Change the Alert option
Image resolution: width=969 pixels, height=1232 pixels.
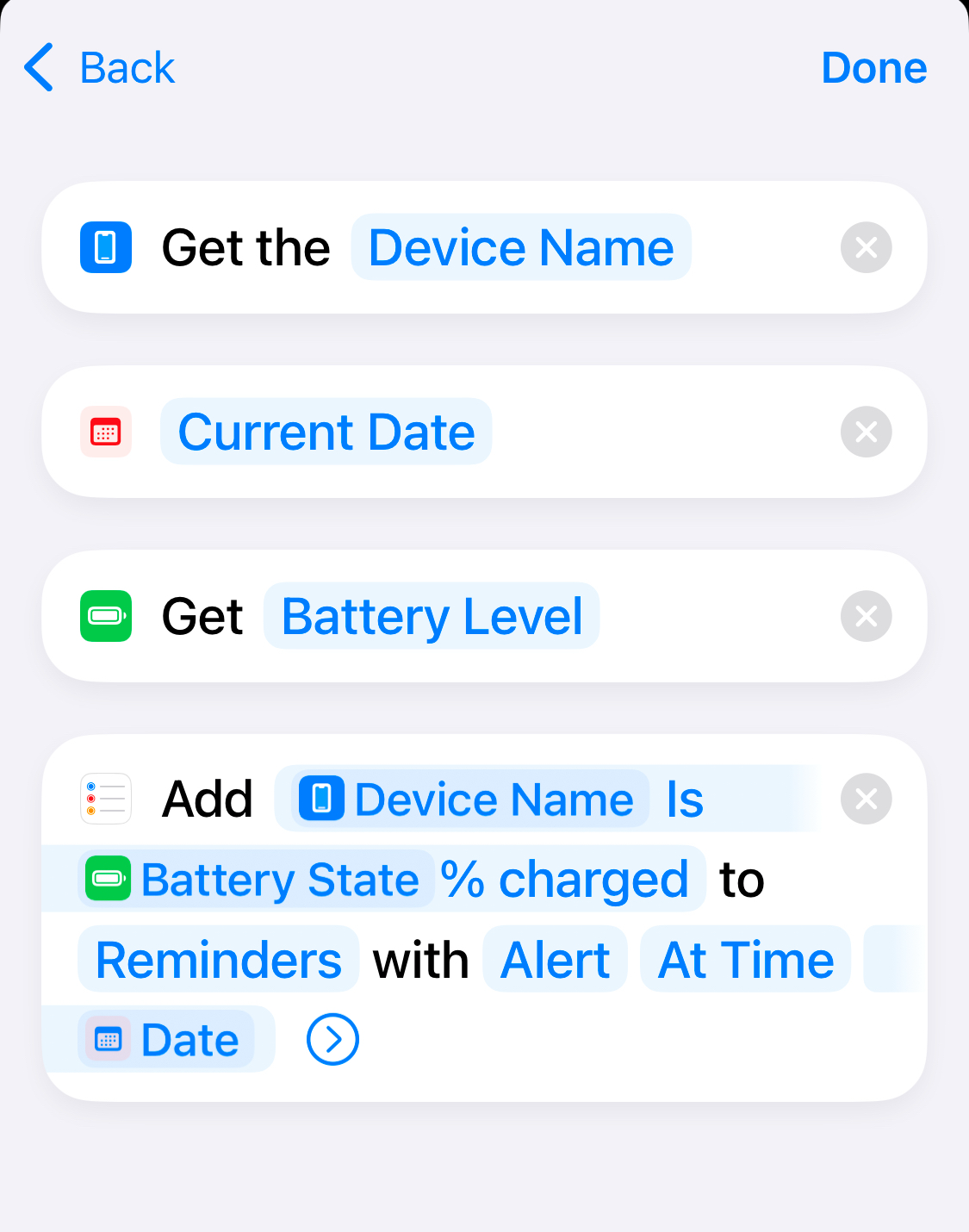[555, 960]
